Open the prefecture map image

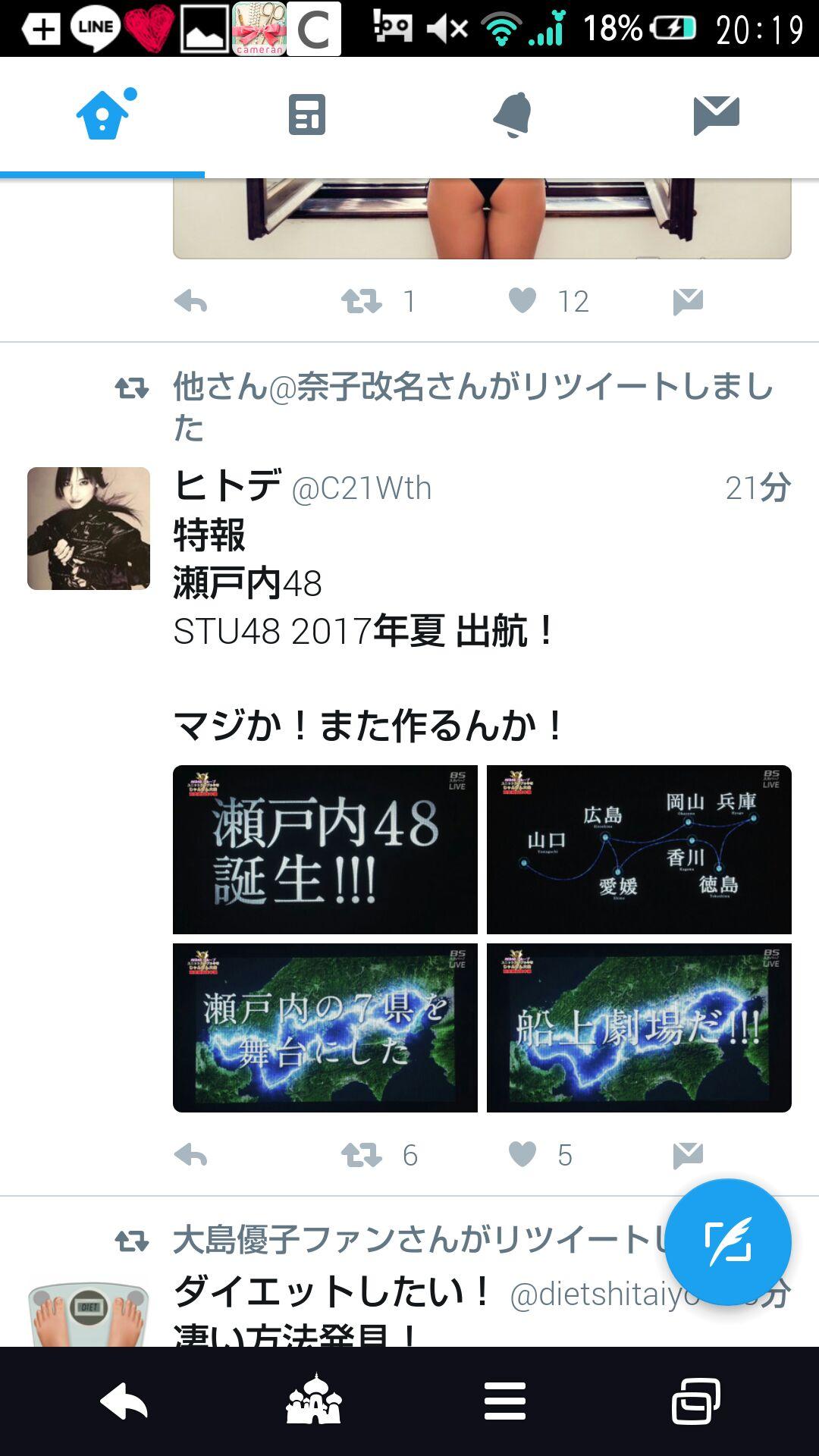click(639, 849)
